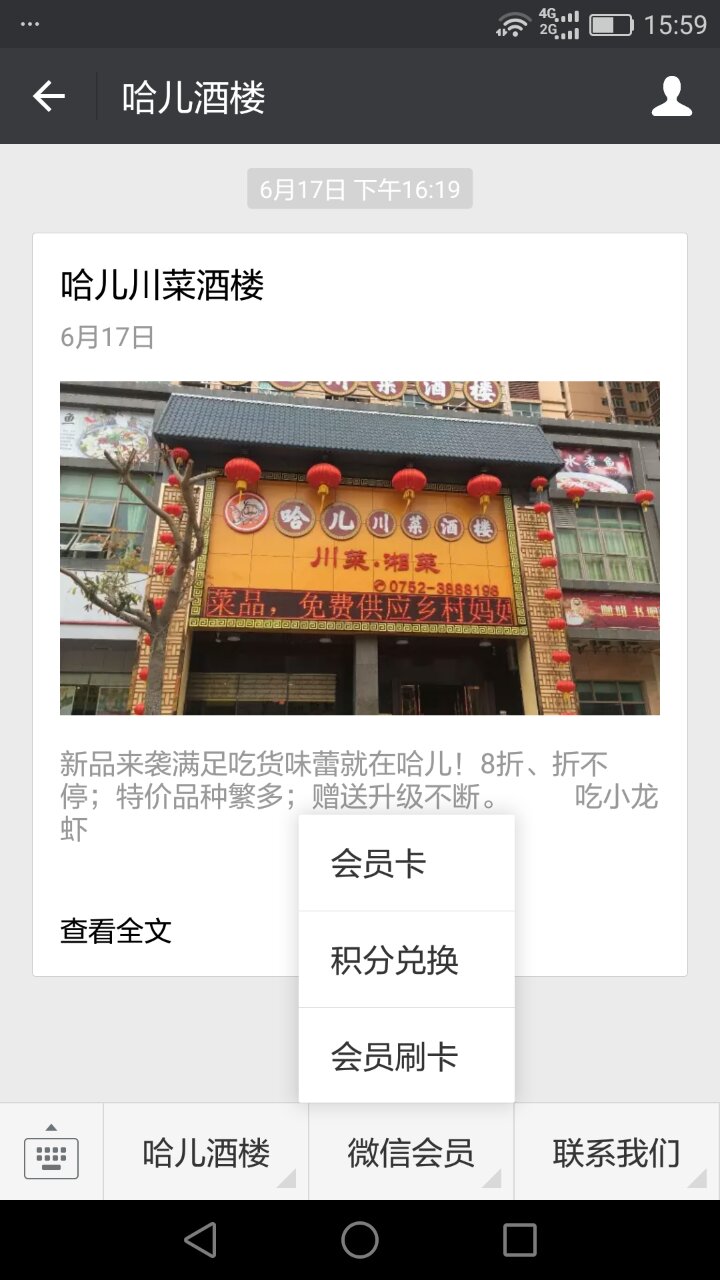The height and width of the screenshot is (1280, 720).
Task: Switch to keyboard input mode
Action: (x=51, y=1153)
